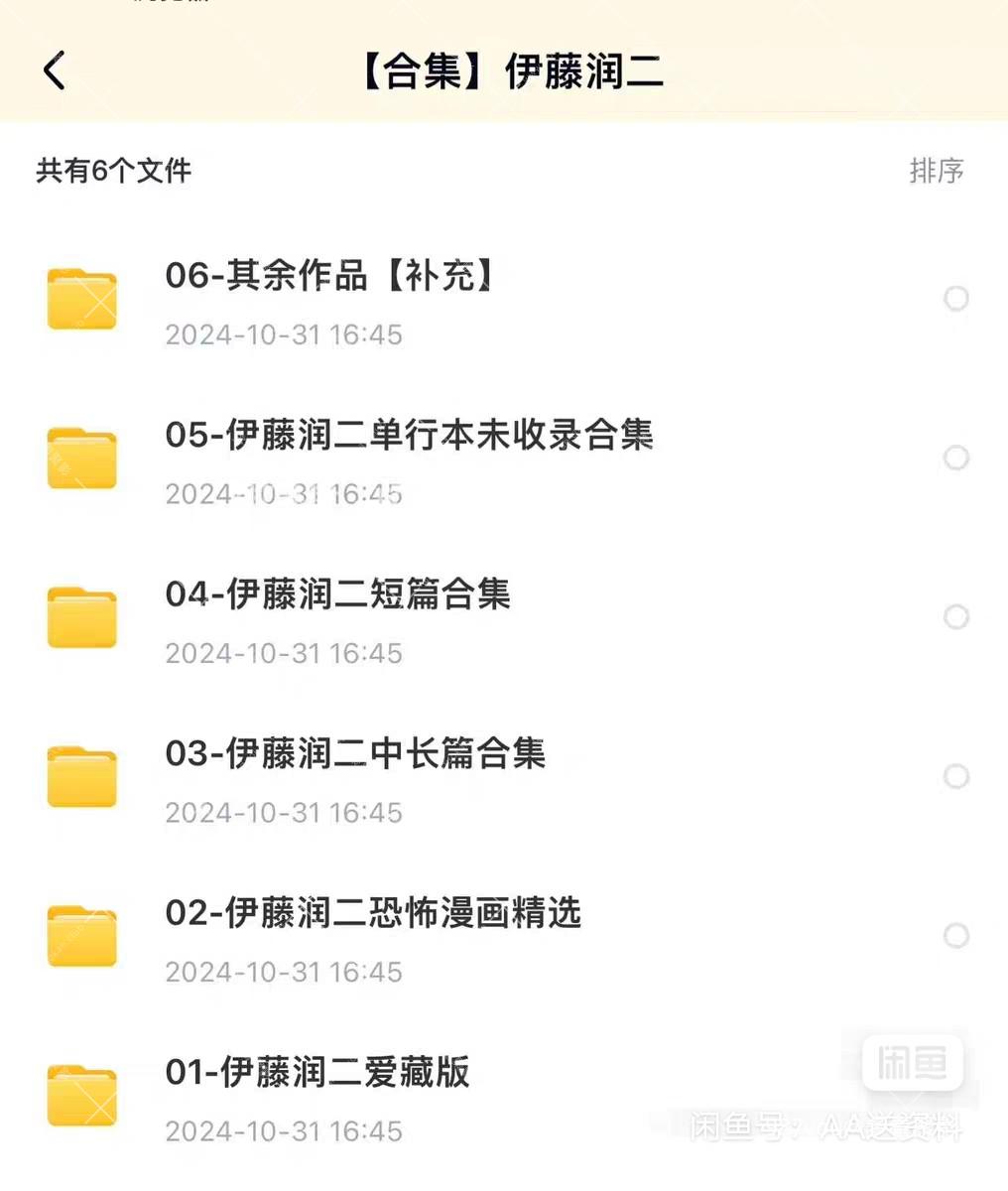
Task: Open the 06-其余作品【补充】folder by its name
Action: [329, 277]
